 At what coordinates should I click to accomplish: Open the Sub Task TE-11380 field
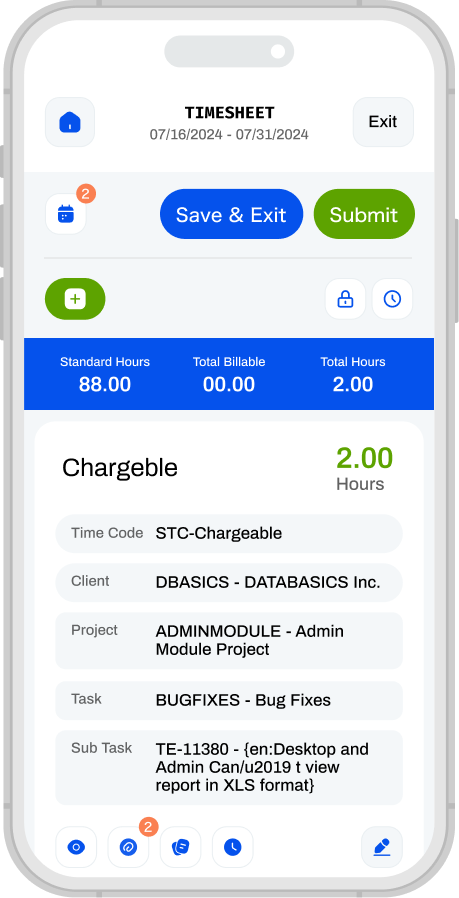(229, 767)
